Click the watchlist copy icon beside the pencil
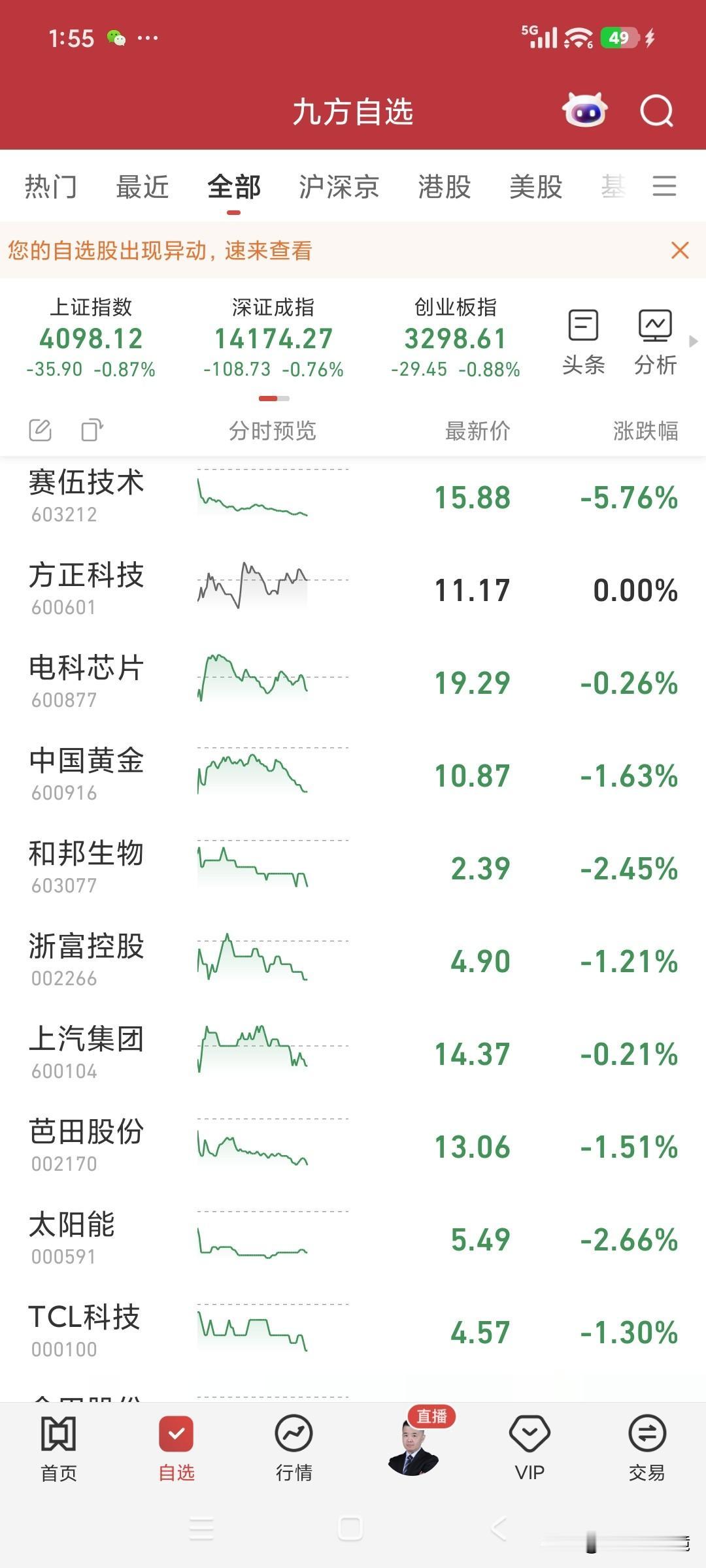706x1568 pixels. [90, 431]
